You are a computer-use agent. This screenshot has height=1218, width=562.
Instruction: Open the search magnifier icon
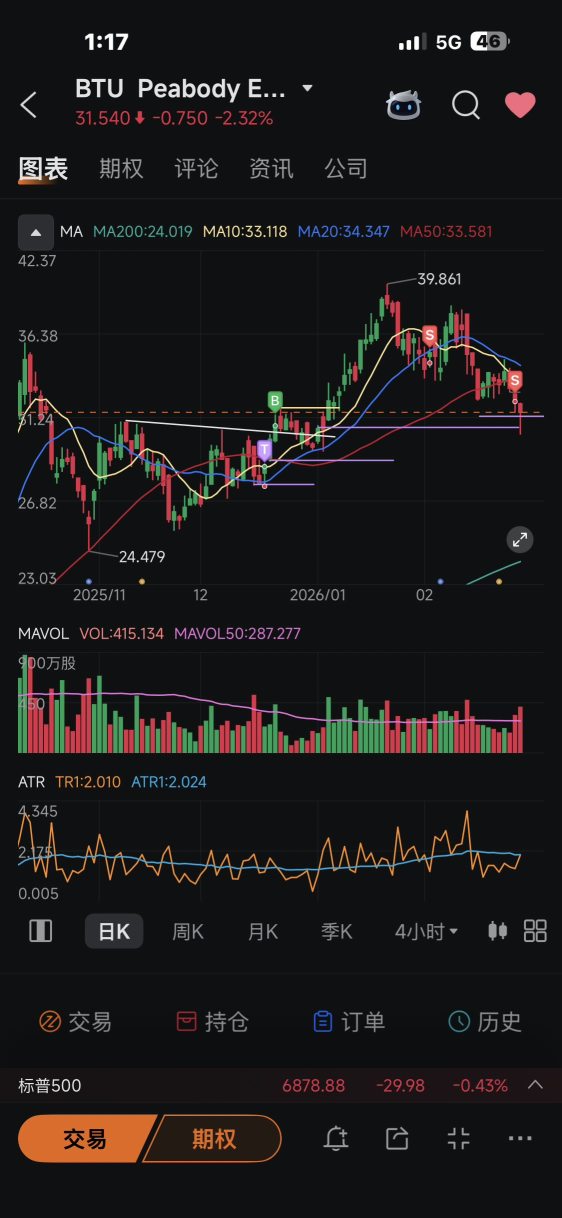pos(466,105)
